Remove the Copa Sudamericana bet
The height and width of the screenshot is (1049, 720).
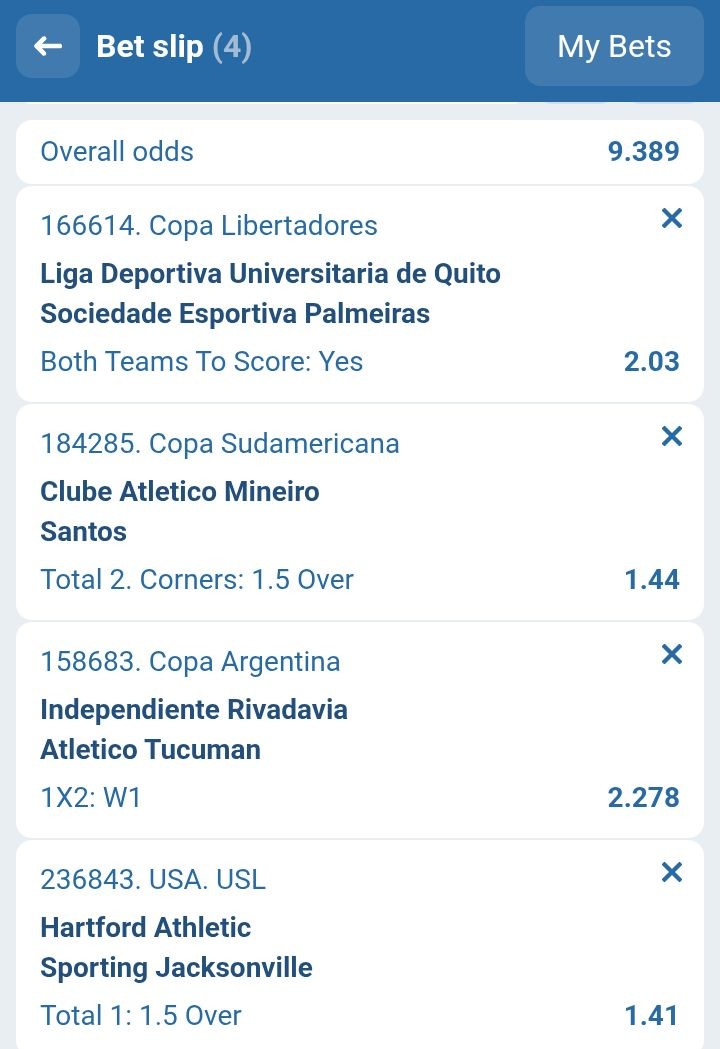coord(671,436)
